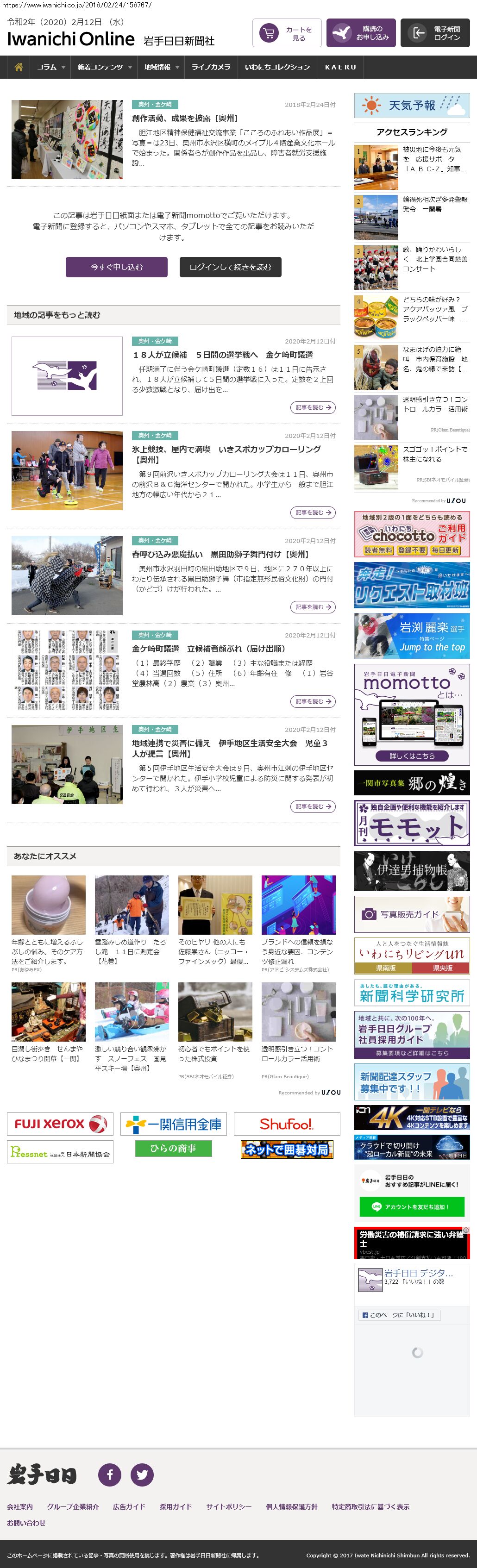Open the 天気予報 weather banner
The height and width of the screenshot is (1568, 477).
tap(412, 105)
